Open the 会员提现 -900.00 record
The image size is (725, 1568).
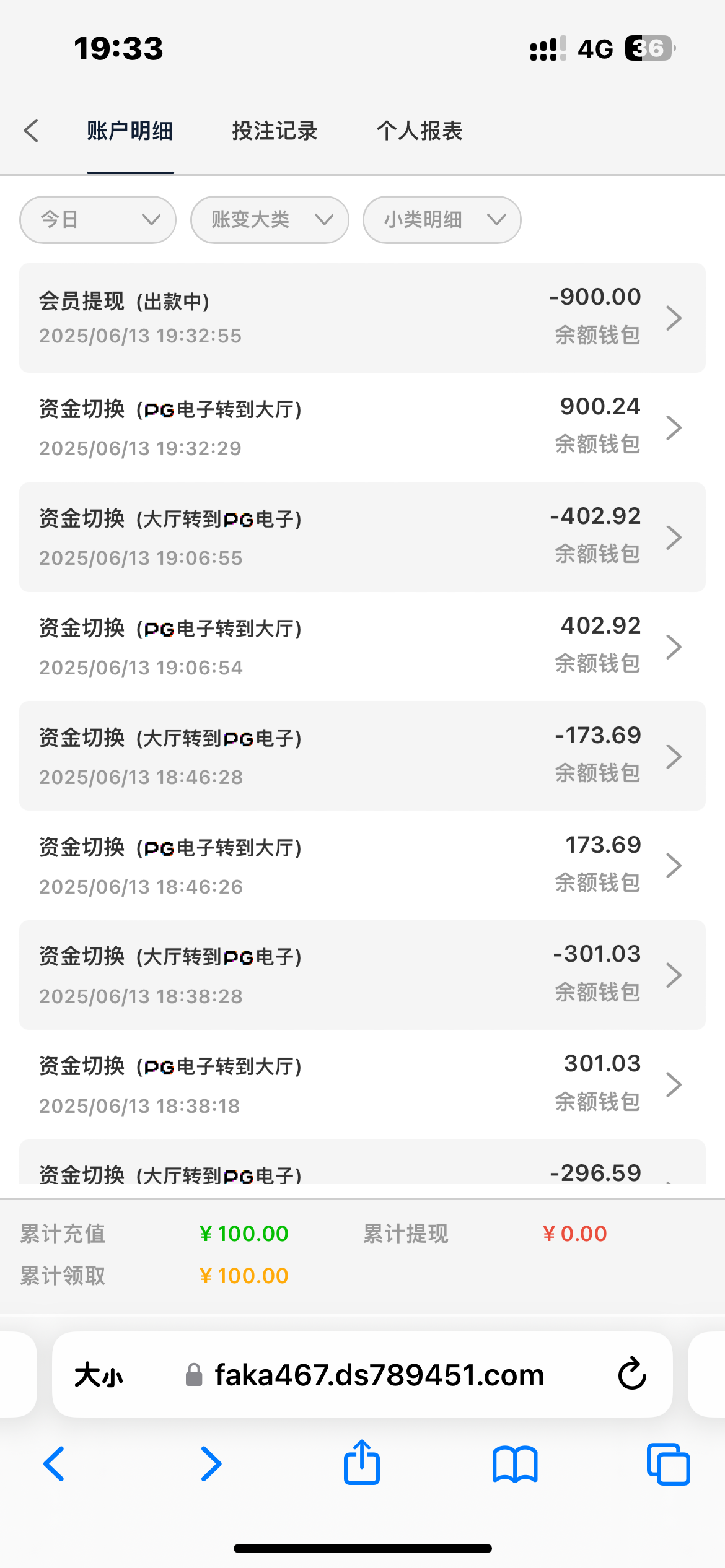pos(362,318)
